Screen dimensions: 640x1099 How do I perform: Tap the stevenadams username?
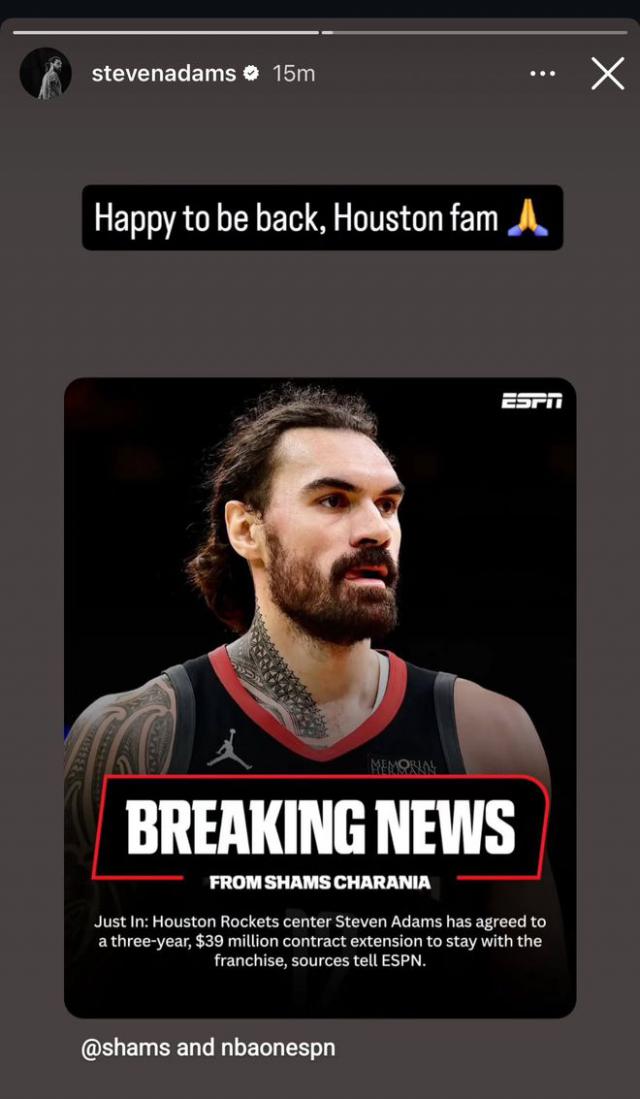pyautogui.click(x=163, y=73)
